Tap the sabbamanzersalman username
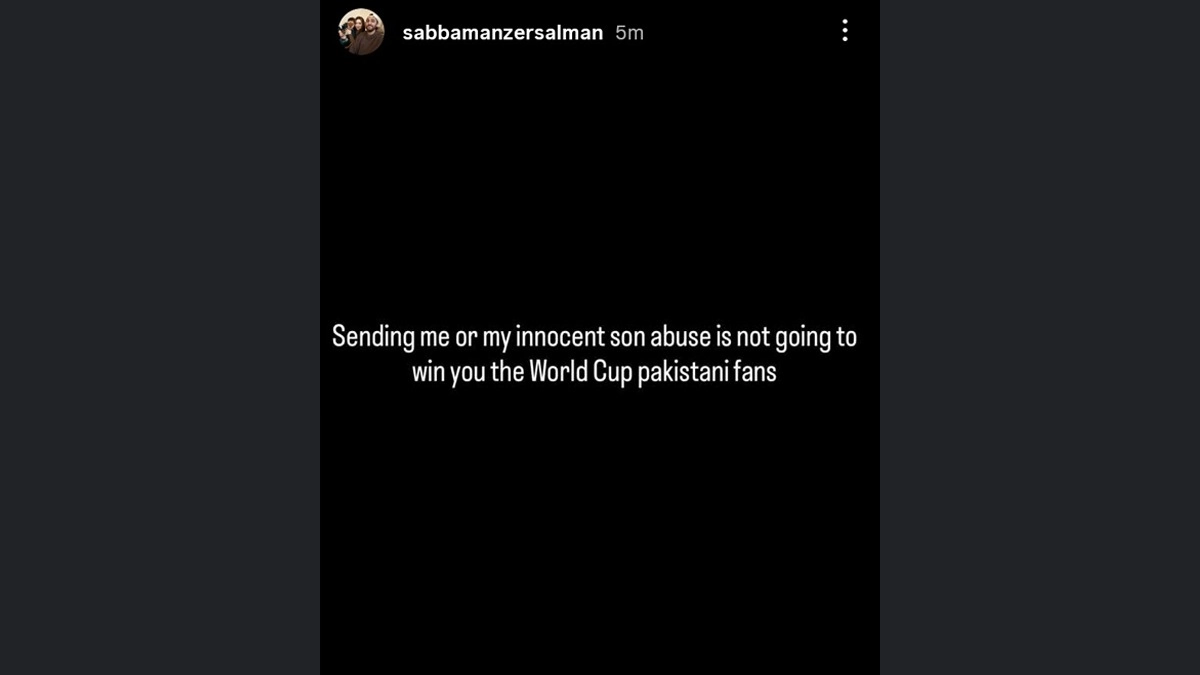 coord(502,33)
